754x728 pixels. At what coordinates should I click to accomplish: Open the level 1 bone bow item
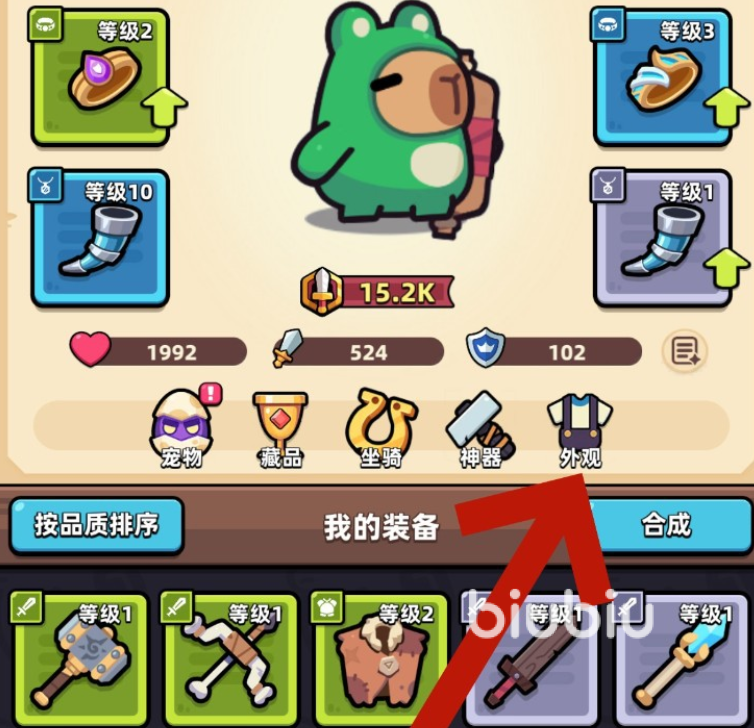pyautogui.click(x=231, y=655)
